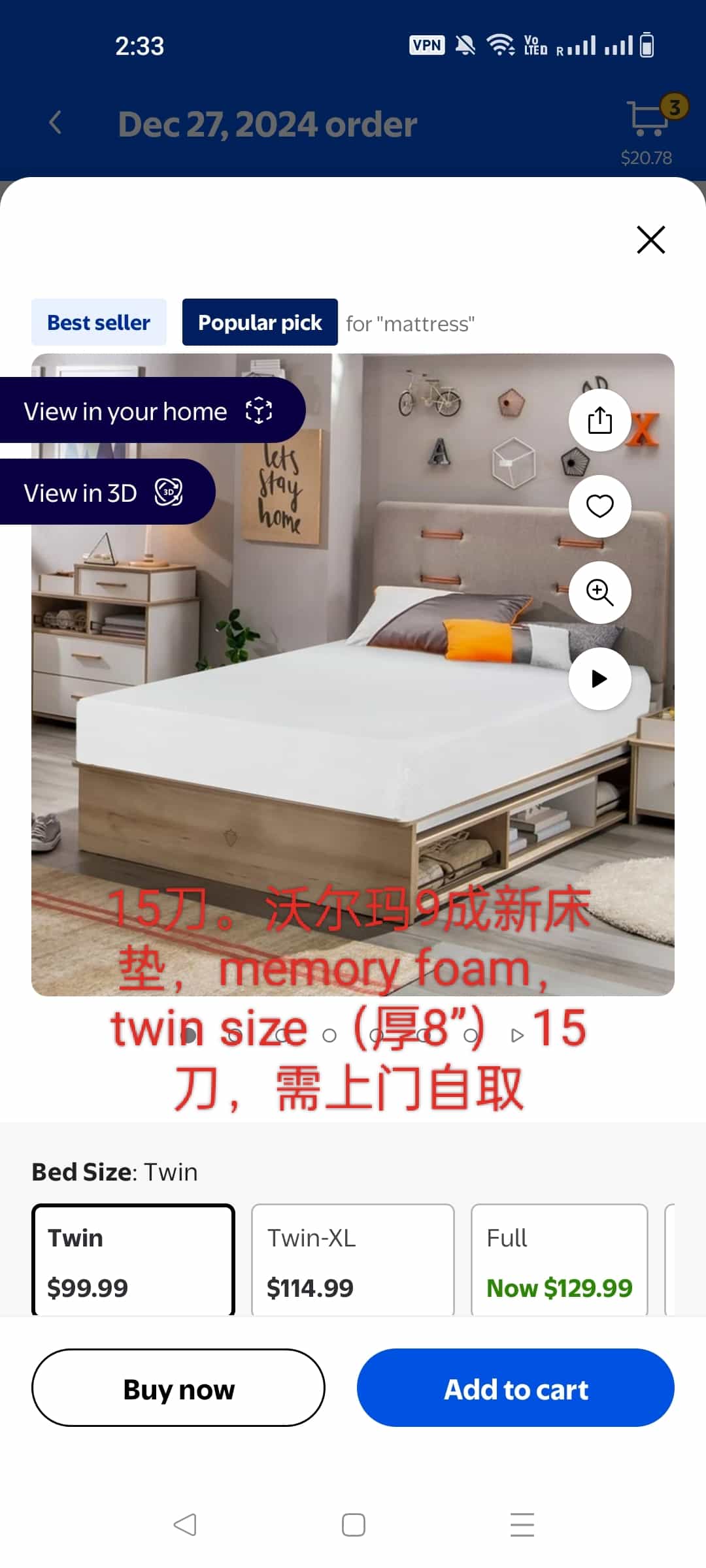706x1568 pixels.
Task: Go to the system home screen
Action: point(354,1525)
